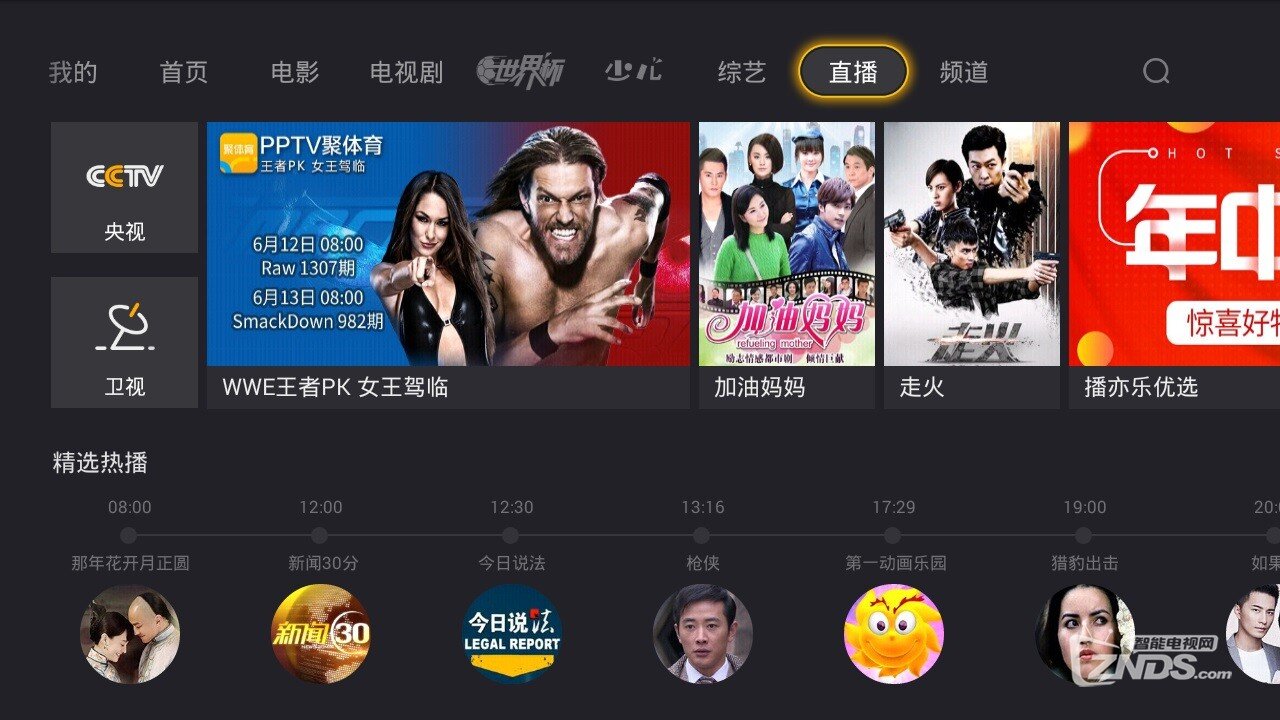Select the 08:00 那年花开月正圆 program

tap(130, 633)
